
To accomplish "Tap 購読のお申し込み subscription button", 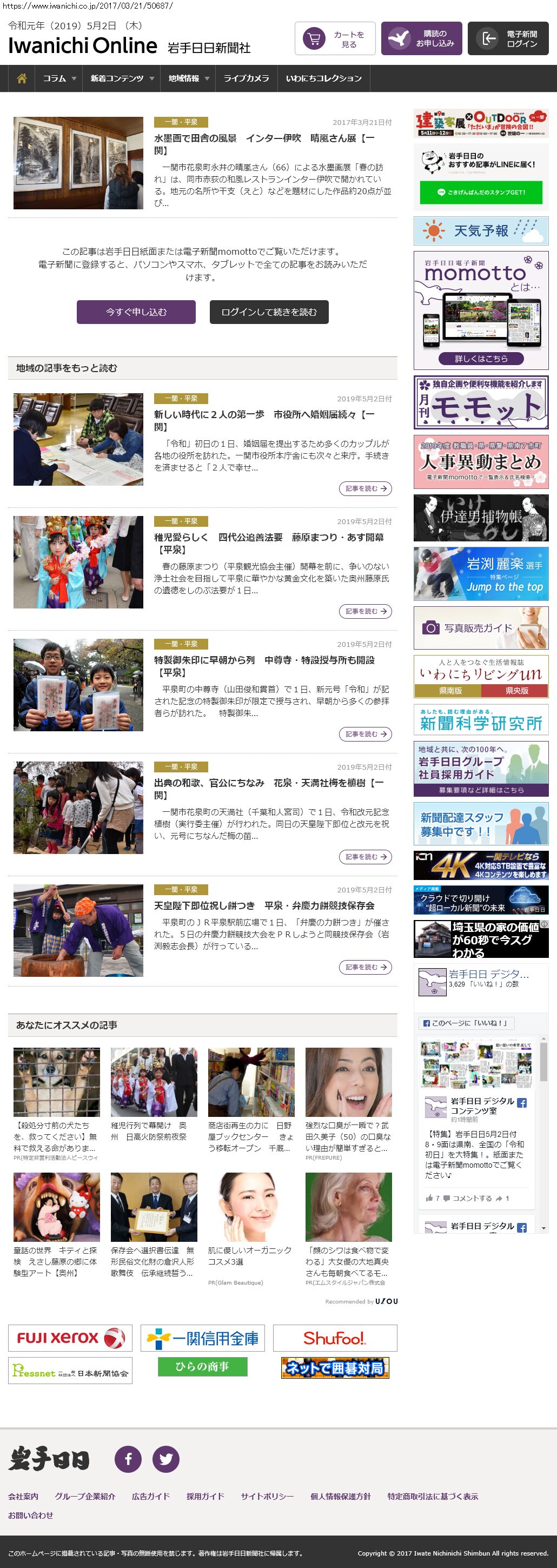I will pyautogui.click(x=421, y=39).
